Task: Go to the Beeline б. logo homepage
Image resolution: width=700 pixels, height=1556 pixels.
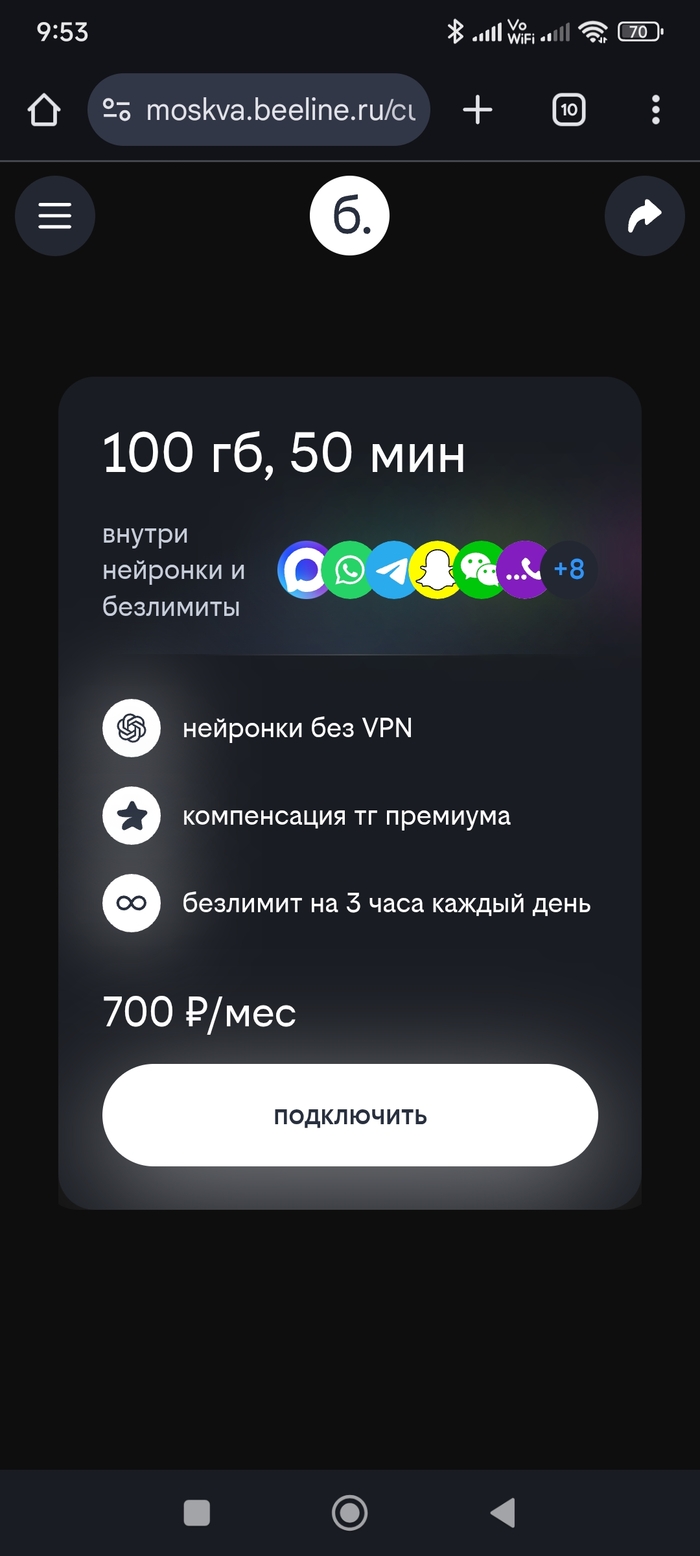Action: click(x=350, y=216)
